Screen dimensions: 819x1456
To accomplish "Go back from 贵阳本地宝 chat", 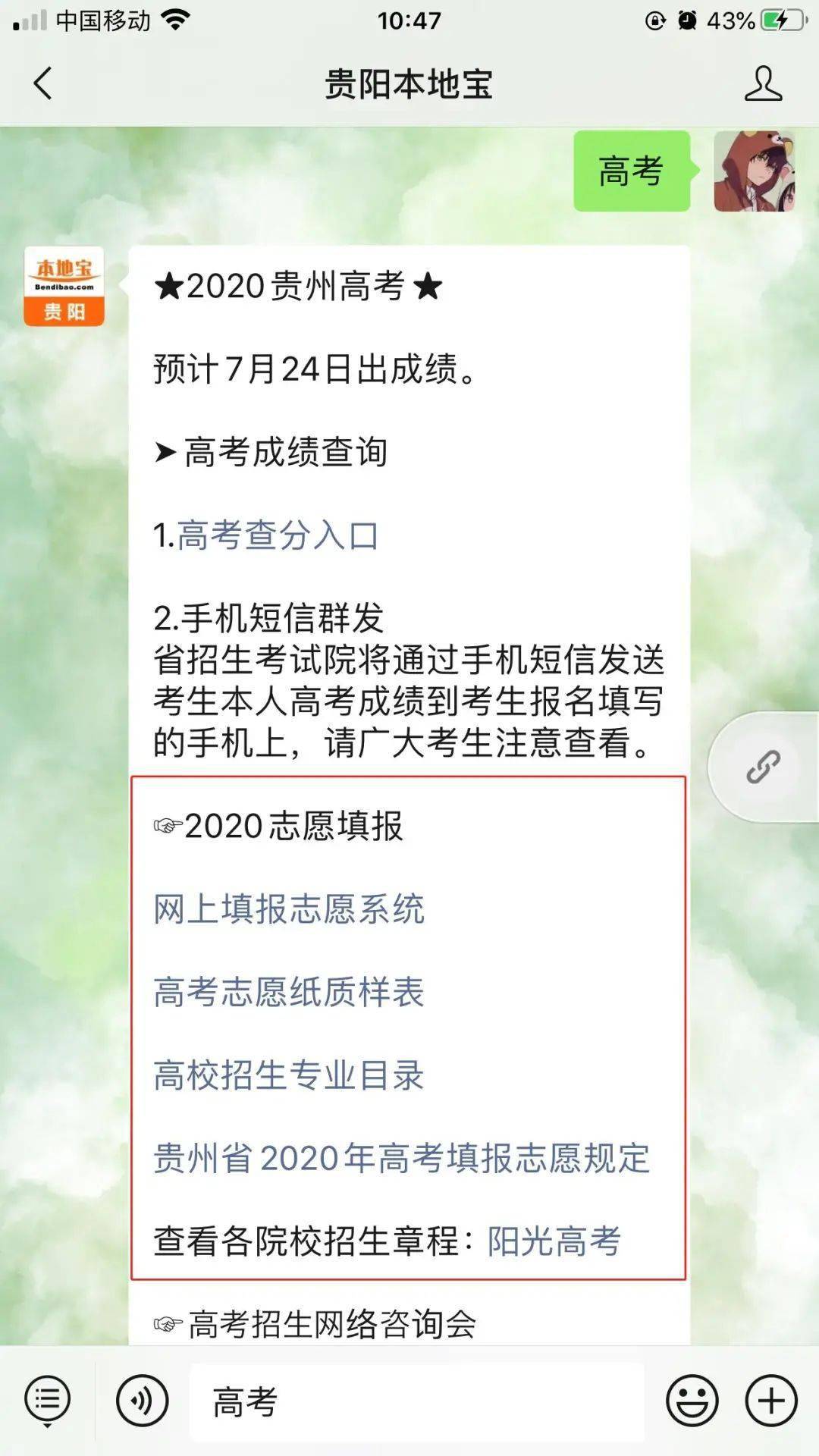I will pos(43,83).
